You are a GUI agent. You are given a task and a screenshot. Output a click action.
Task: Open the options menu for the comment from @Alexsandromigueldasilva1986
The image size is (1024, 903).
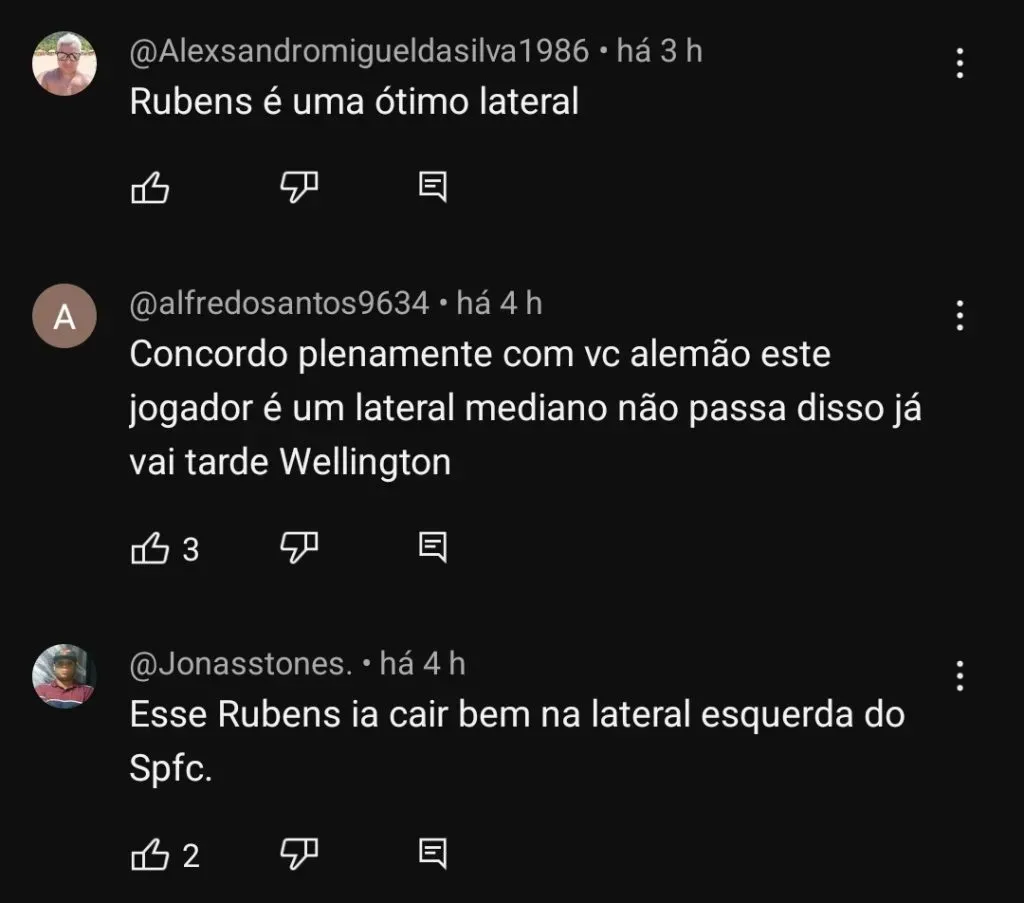pyautogui.click(x=959, y=63)
